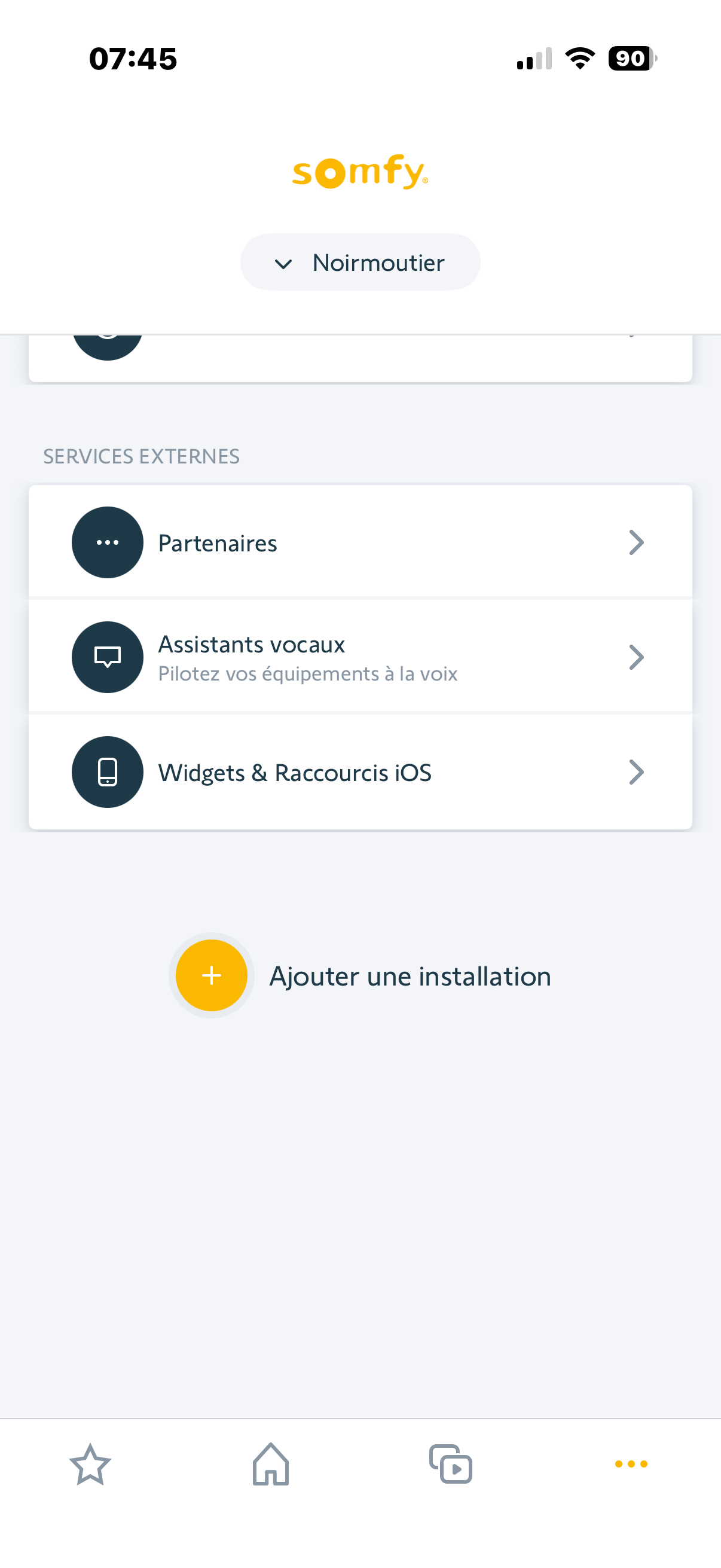Switch to the favorites star tab
Viewport: 721px width, 1568px height.
(90, 1465)
